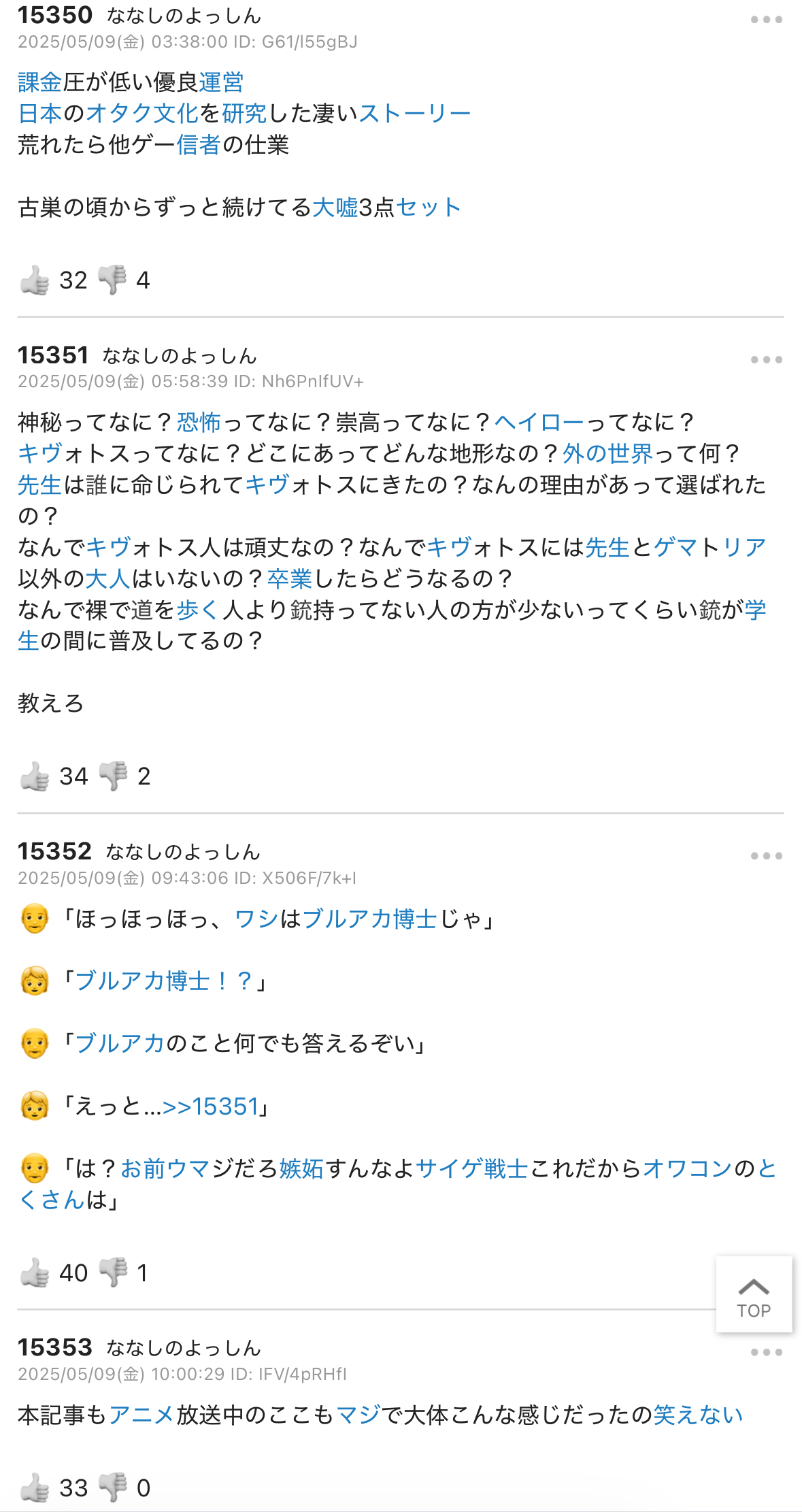Image resolution: width=802 pixels, height=1512 pixels.
Task: Upvote comment 15352
Action: 35,1272
